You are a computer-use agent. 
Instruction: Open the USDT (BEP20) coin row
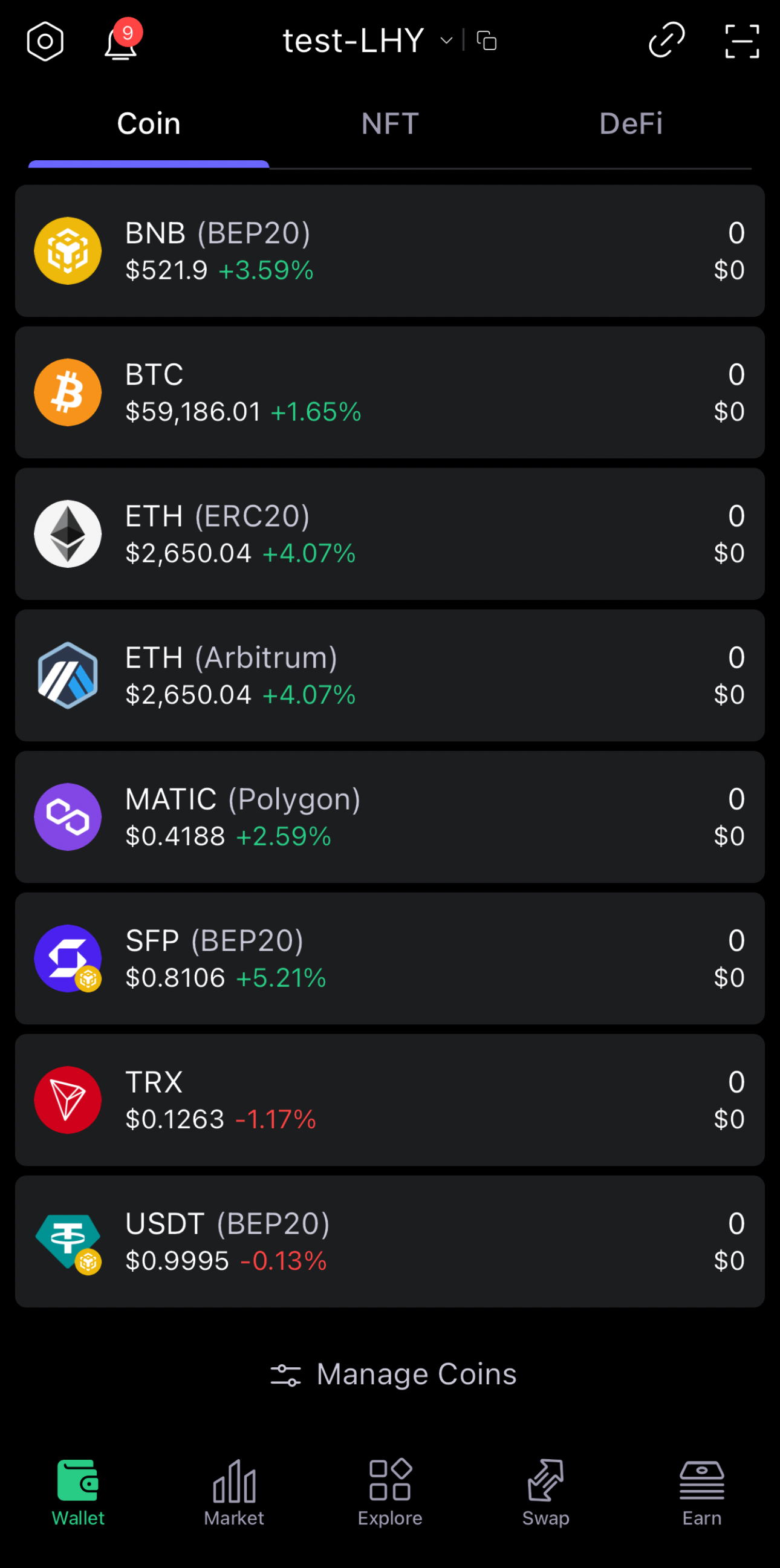[389, 1241]
